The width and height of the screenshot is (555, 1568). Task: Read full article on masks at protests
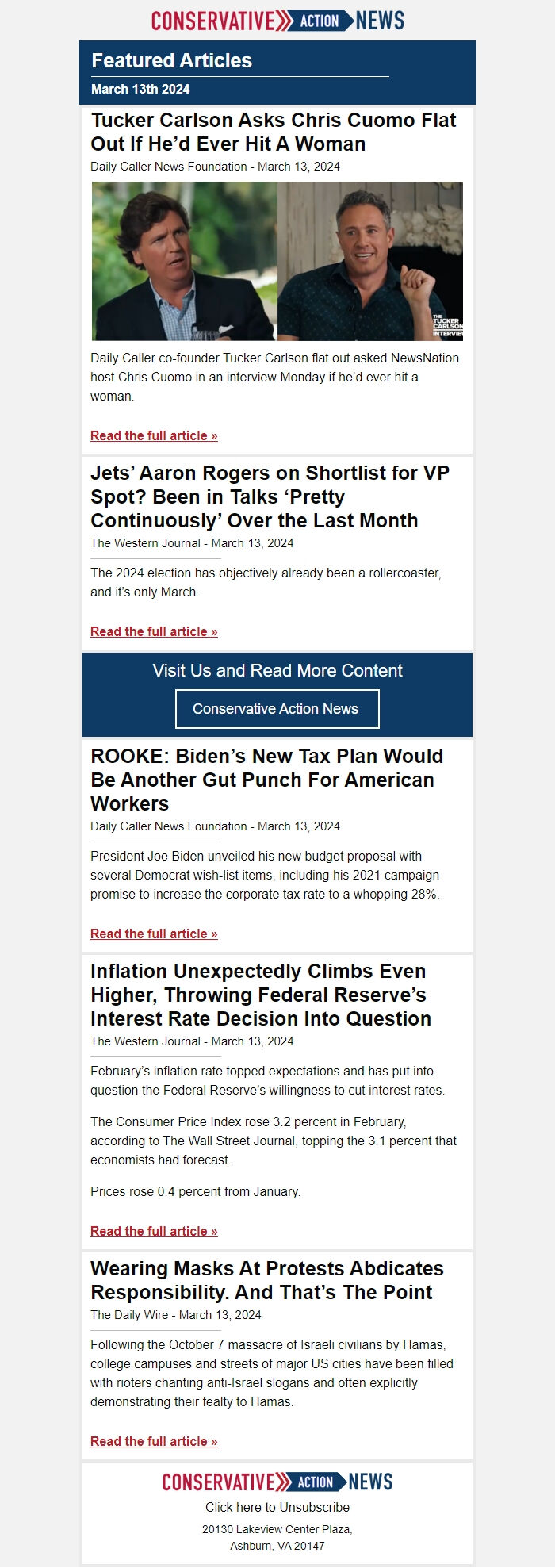pos(154,1441)
